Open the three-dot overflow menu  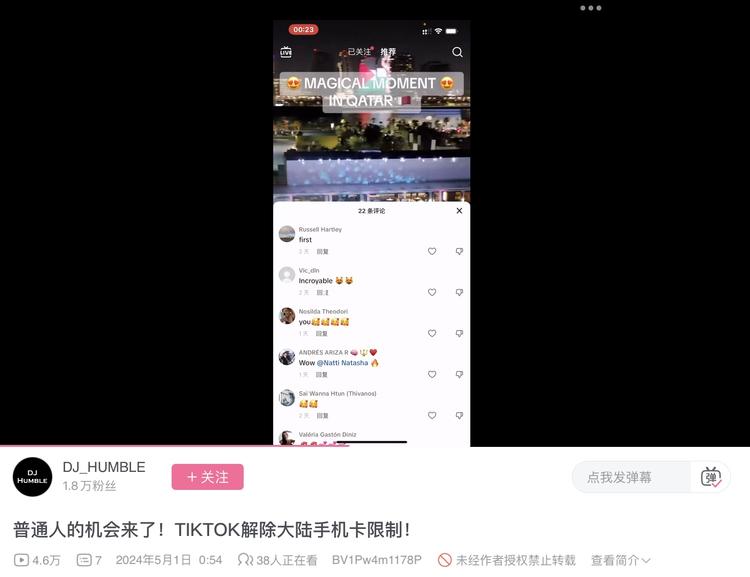coord(591,8)
